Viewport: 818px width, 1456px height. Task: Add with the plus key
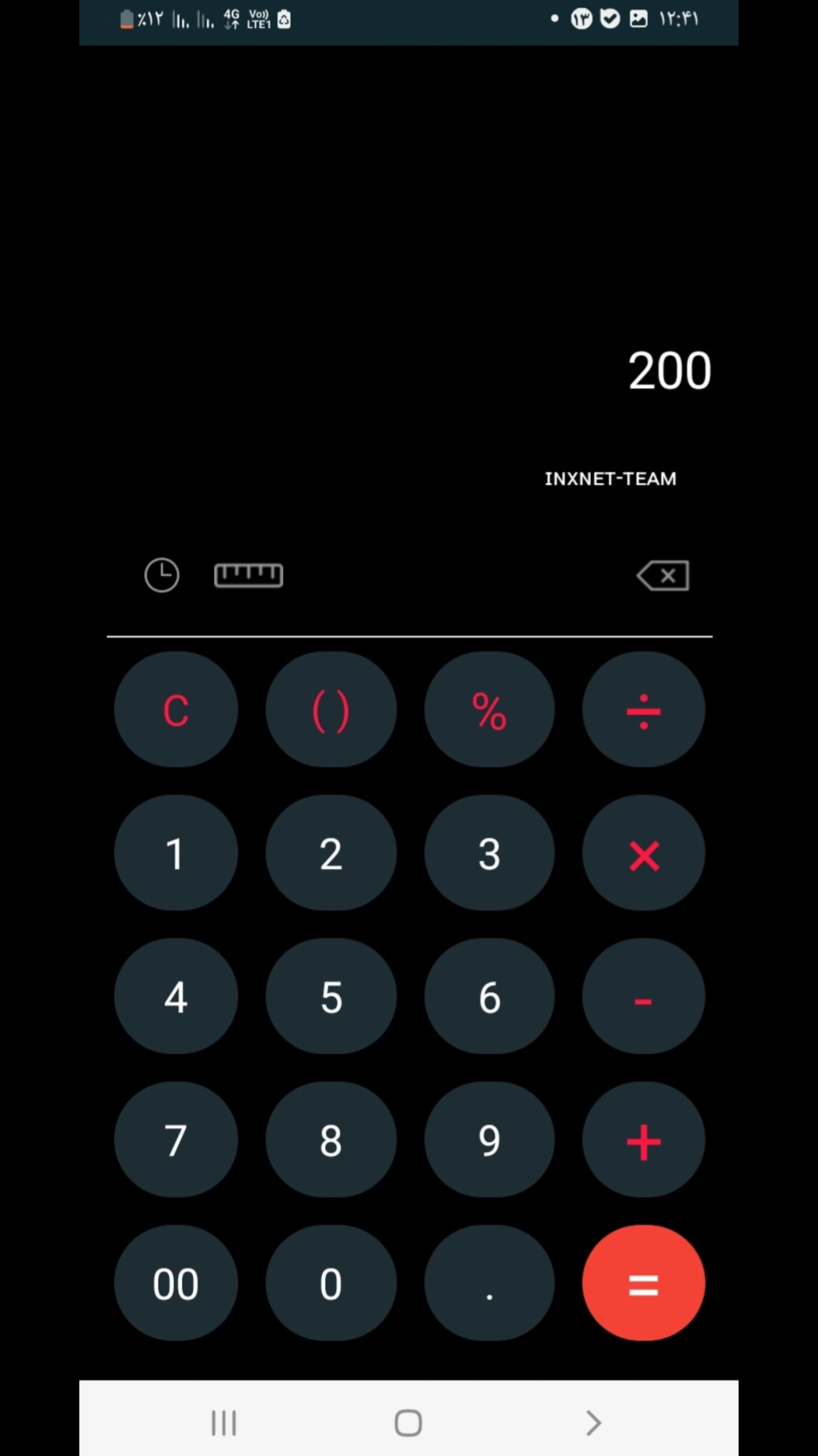tap(643, 1141)
